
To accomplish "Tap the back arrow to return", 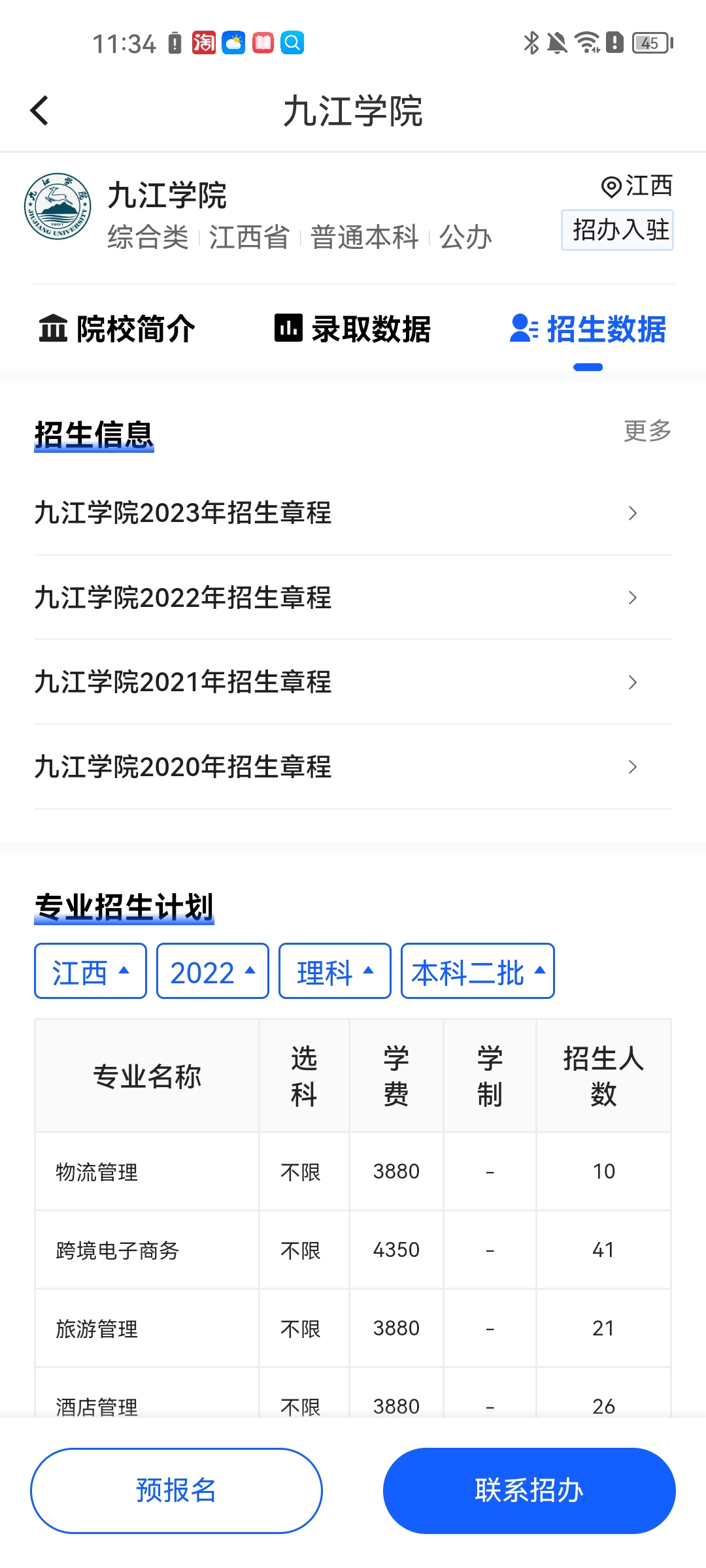I will coord(39,111).
